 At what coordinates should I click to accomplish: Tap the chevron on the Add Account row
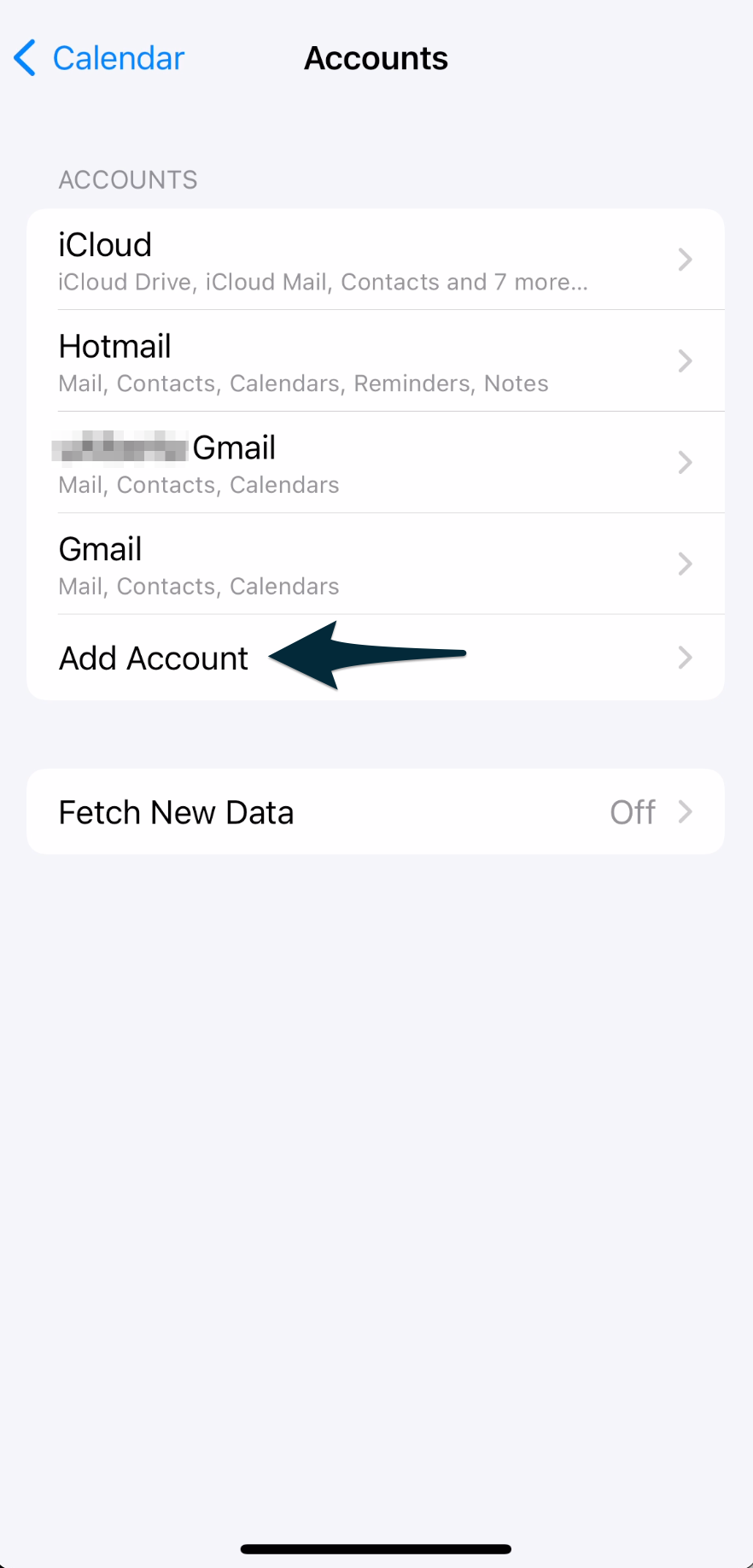click(684, 657)
